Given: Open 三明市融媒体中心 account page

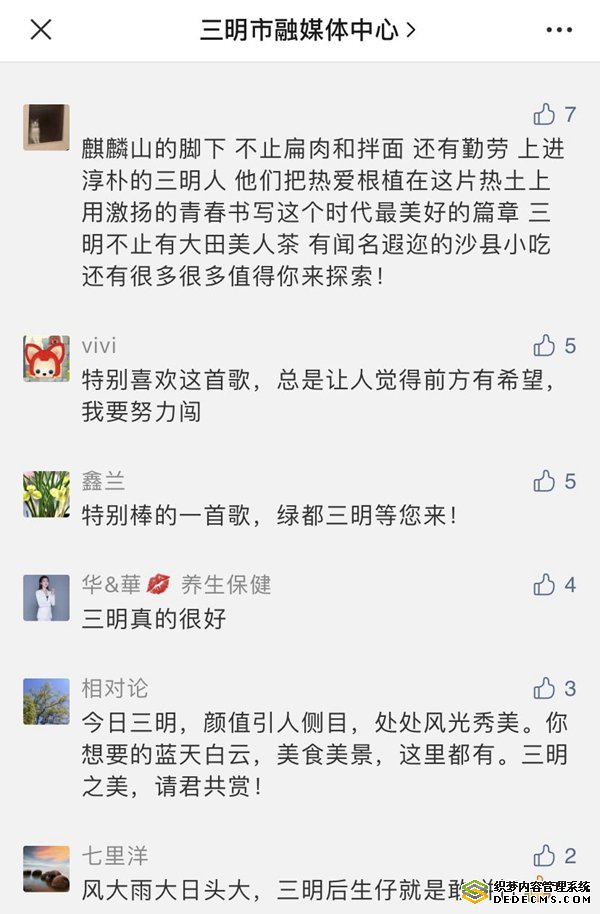Looking at the screenshot, I should click(x=307, y=30).
